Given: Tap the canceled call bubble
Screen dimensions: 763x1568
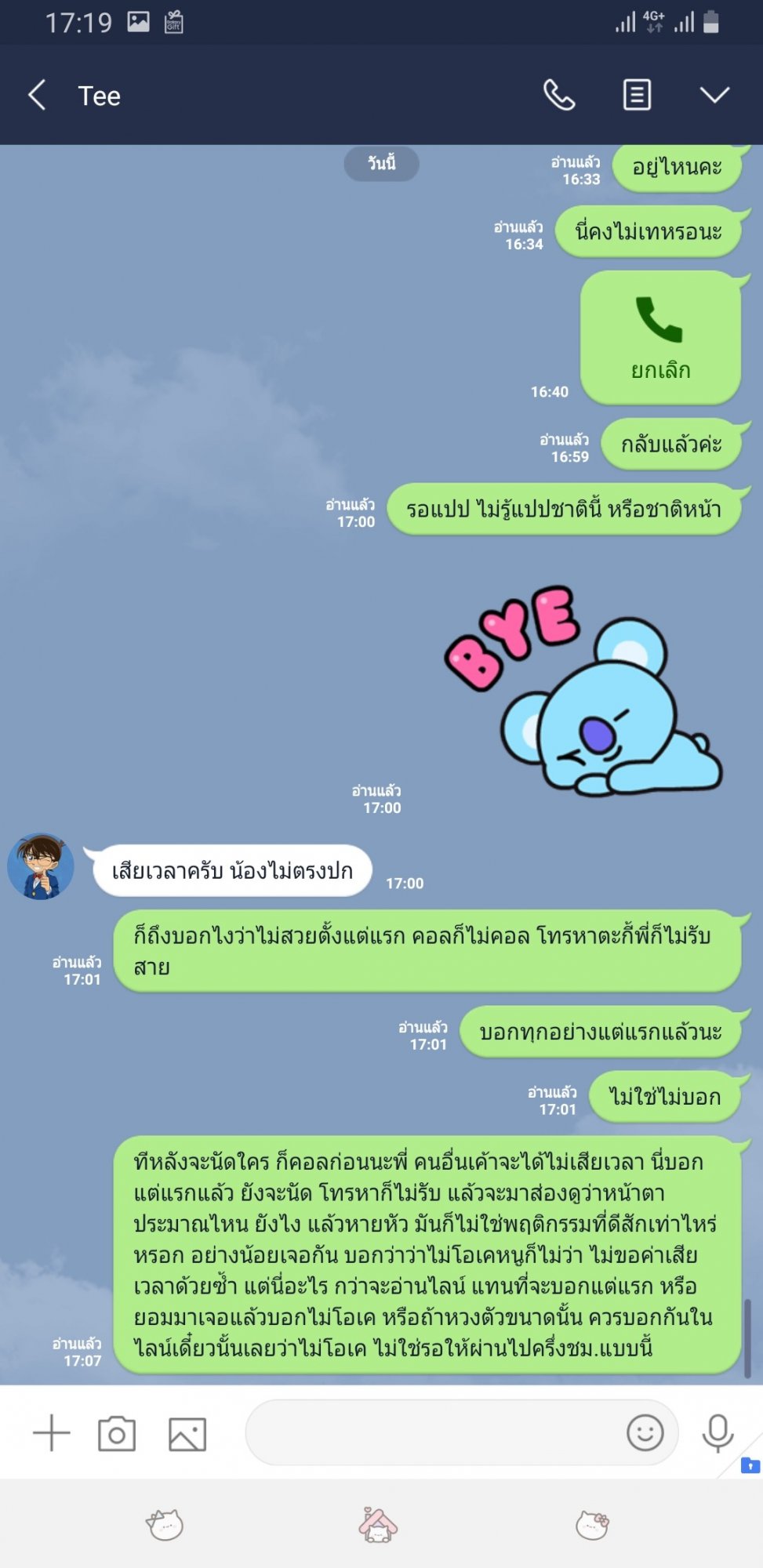Looking at the screenshot, I should pyautogui.click(x=660, y=337).
